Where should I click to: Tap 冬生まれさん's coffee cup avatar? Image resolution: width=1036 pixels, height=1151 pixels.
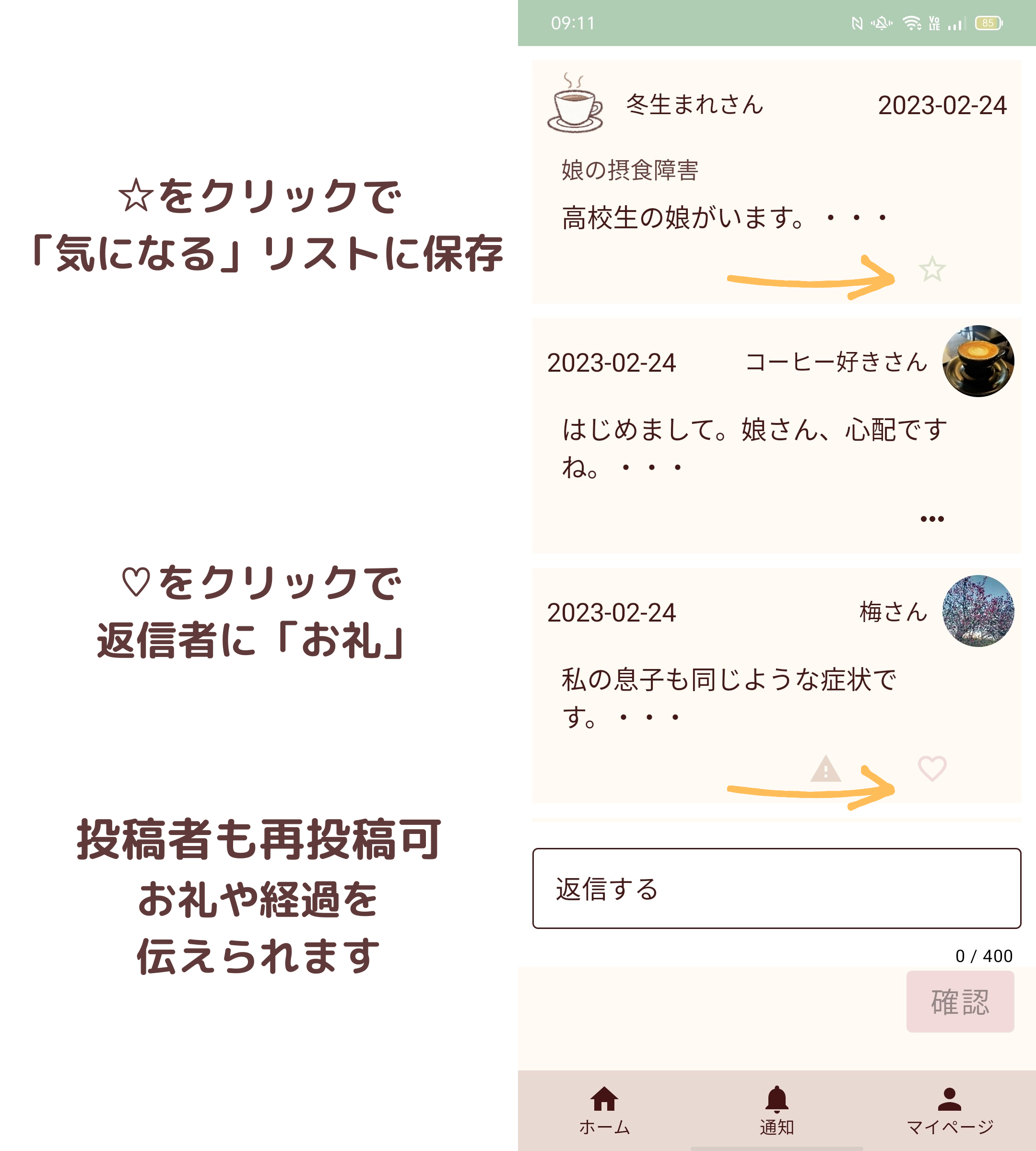pyautogui.click(x=577, y=104)
